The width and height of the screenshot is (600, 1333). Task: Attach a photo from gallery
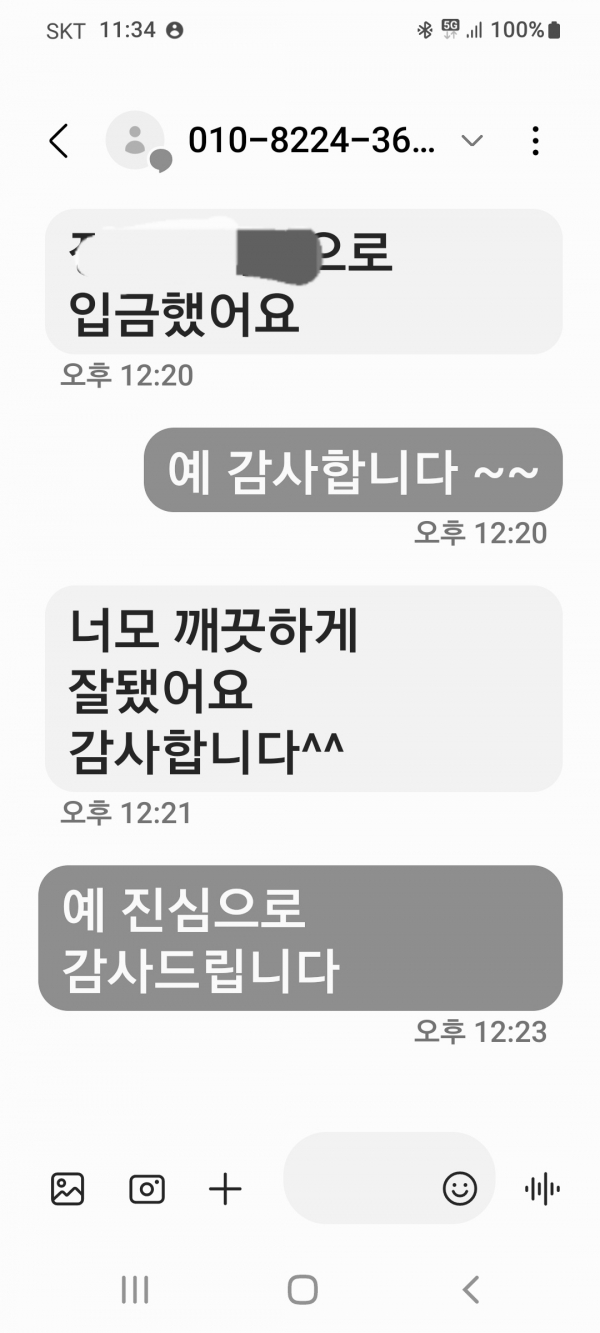(x=68, y=1188)
